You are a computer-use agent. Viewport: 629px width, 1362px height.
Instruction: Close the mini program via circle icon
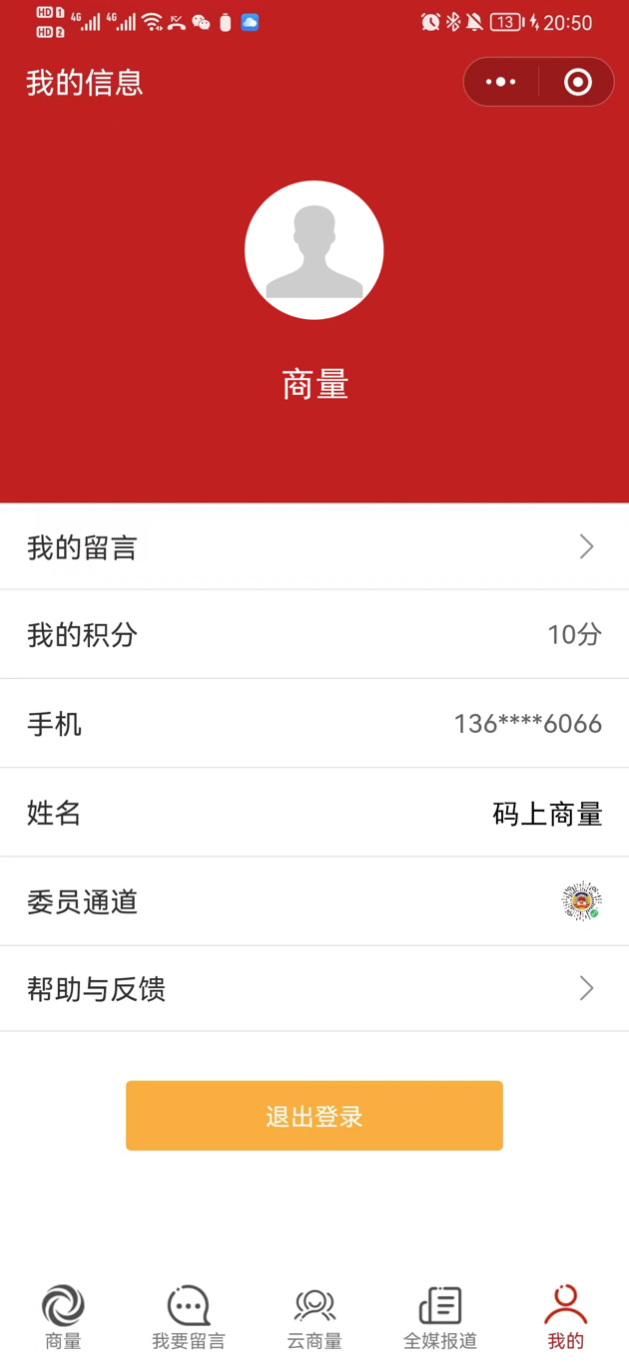point(577,82)
